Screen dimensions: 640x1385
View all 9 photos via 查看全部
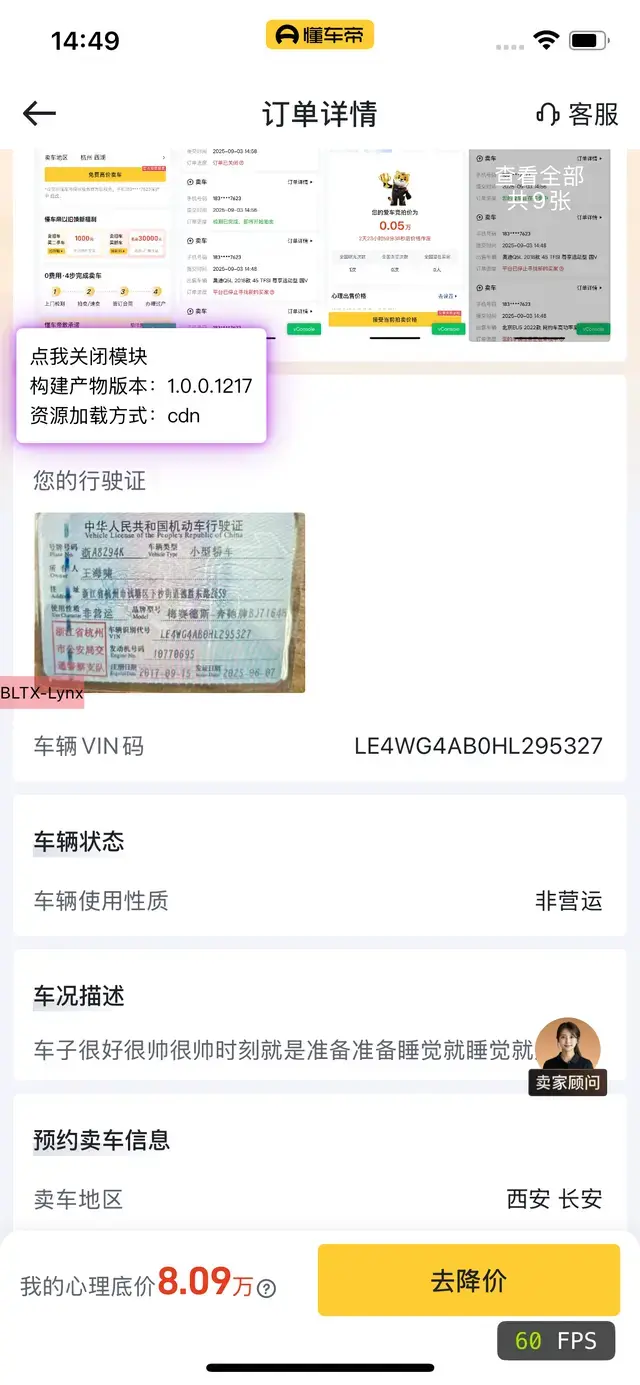click(540, 187)
